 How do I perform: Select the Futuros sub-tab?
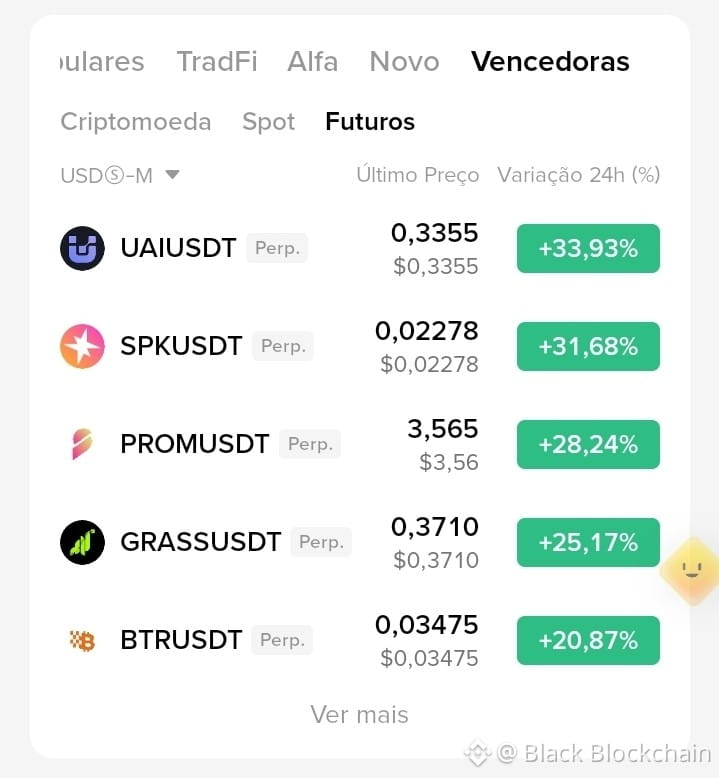(370, 122)
